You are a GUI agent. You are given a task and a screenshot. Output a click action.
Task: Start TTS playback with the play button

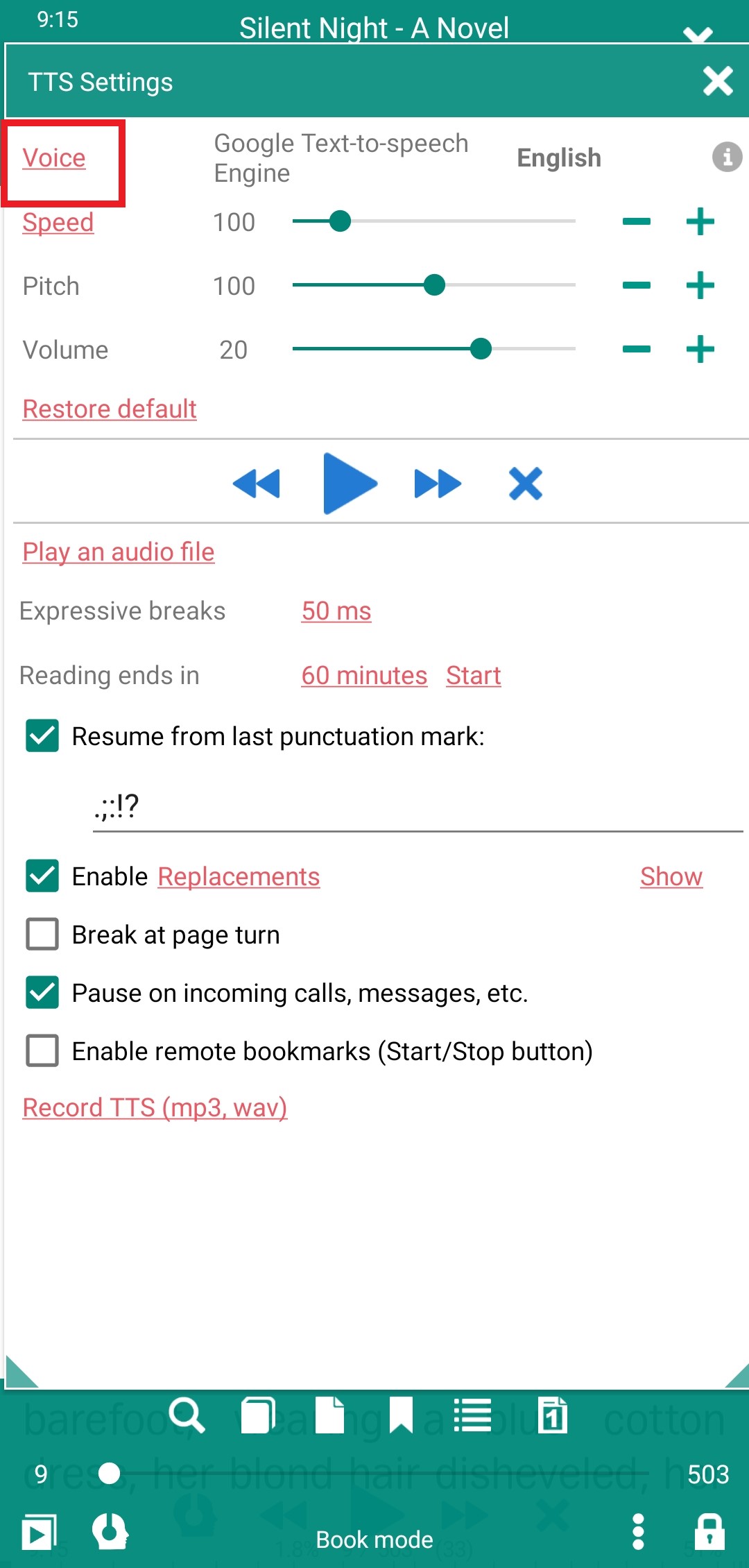pos(349,484)
